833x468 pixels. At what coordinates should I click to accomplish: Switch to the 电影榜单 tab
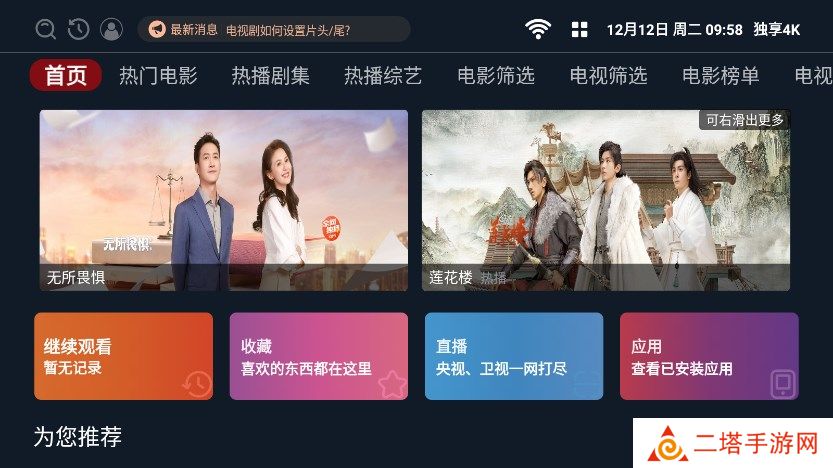[720, 76]
